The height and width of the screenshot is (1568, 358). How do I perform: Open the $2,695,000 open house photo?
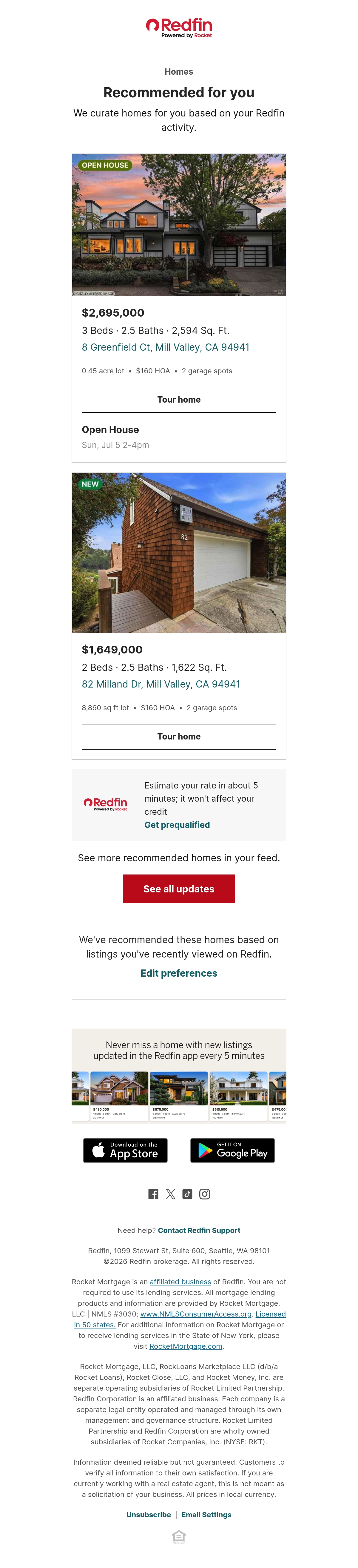click(179, 225)
